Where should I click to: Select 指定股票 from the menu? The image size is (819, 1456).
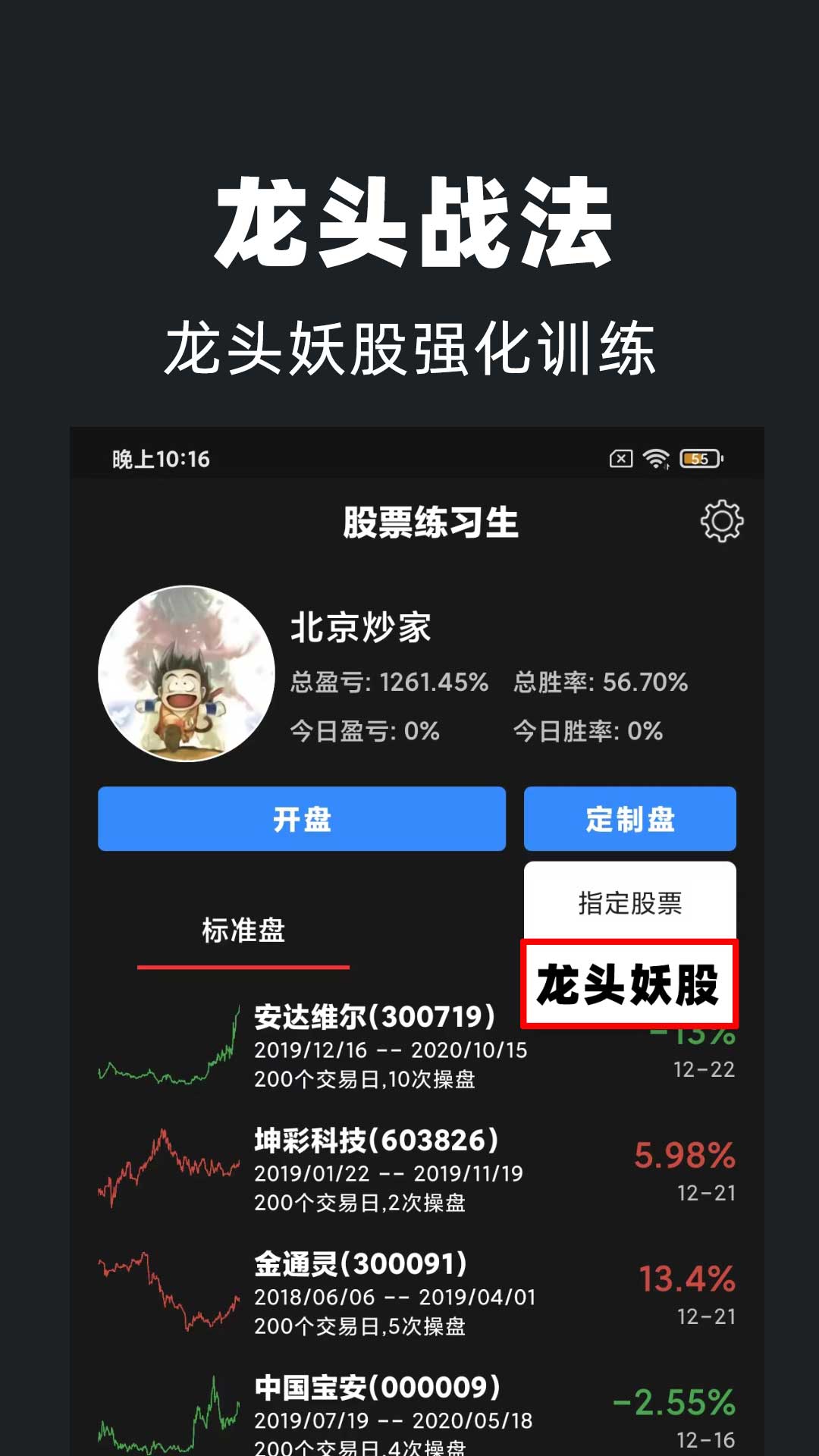click(x=629, y=902)
